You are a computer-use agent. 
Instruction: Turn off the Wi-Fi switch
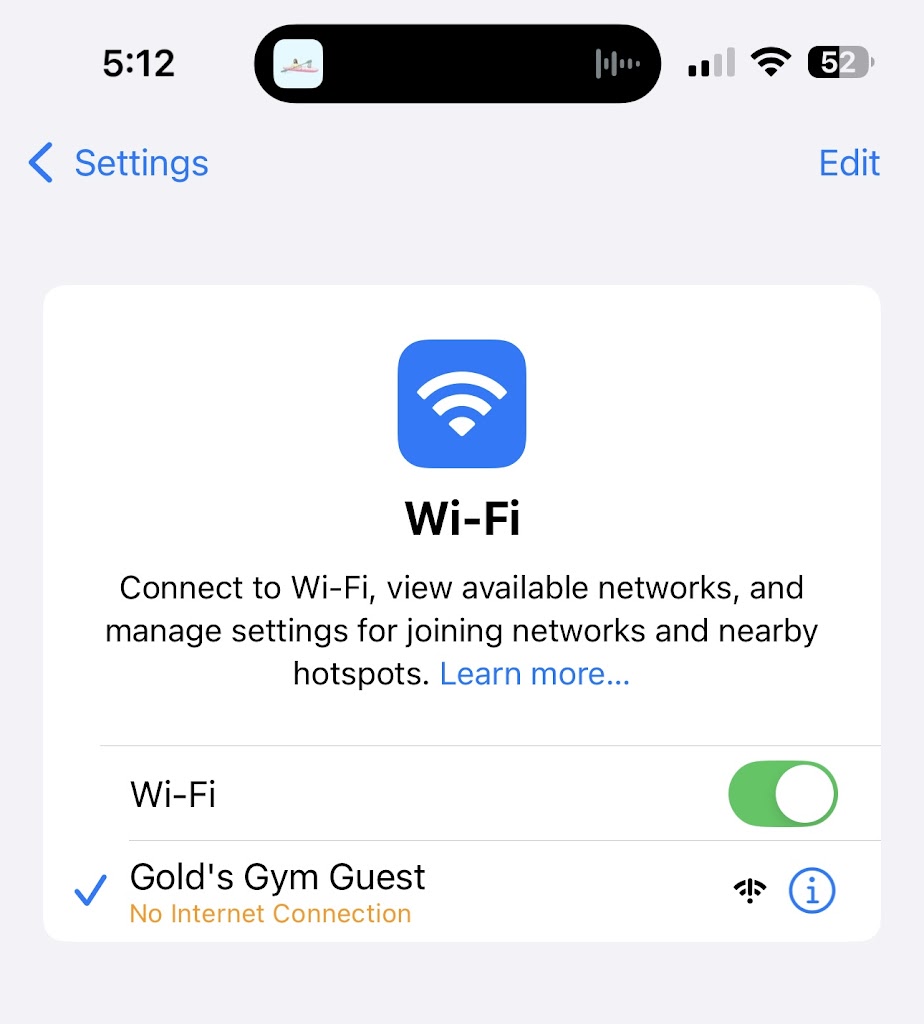pos(782,795)
